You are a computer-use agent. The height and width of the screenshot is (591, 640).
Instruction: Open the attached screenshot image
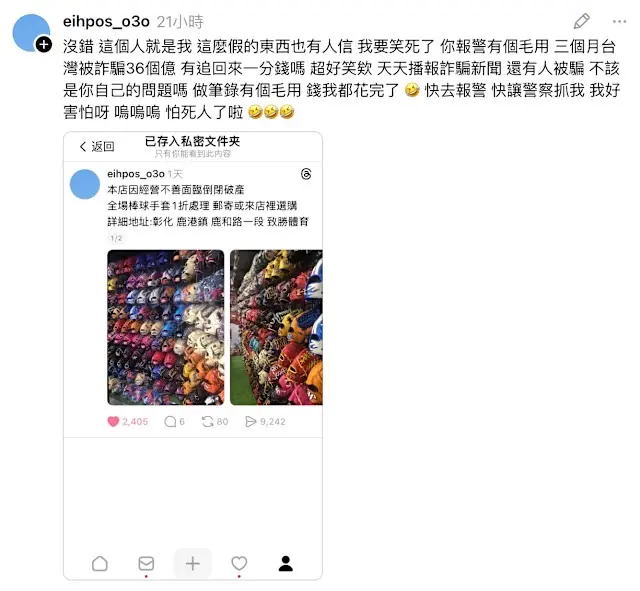[193, 355]
